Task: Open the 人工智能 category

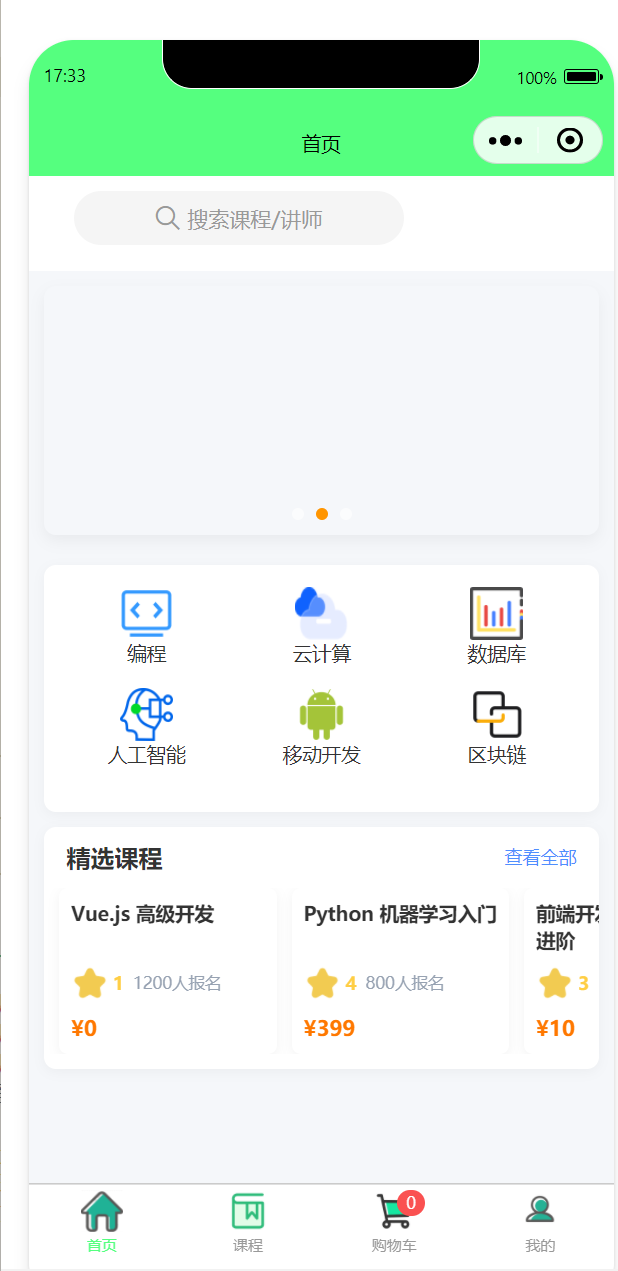Action: pyautogui.click(x=146, y=727)
